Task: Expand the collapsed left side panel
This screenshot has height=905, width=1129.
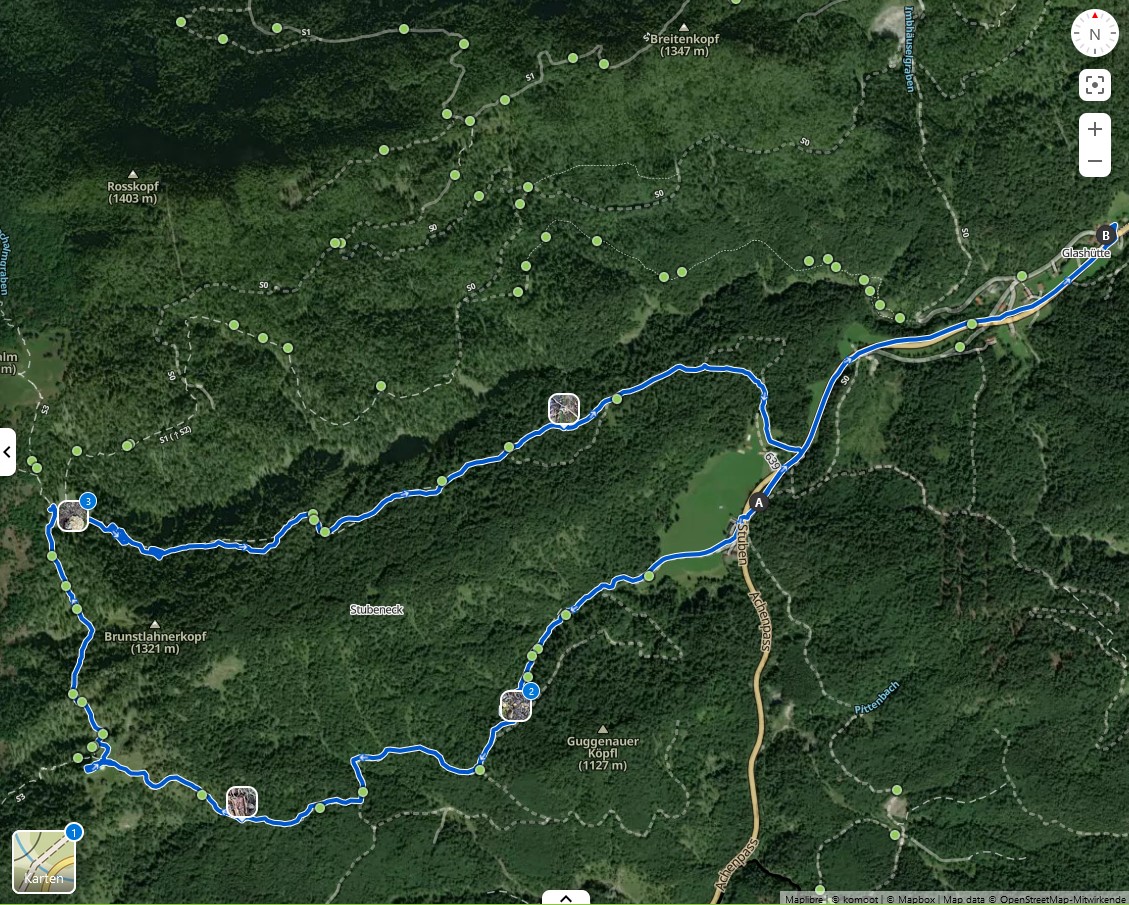Action: pos(7,452)
